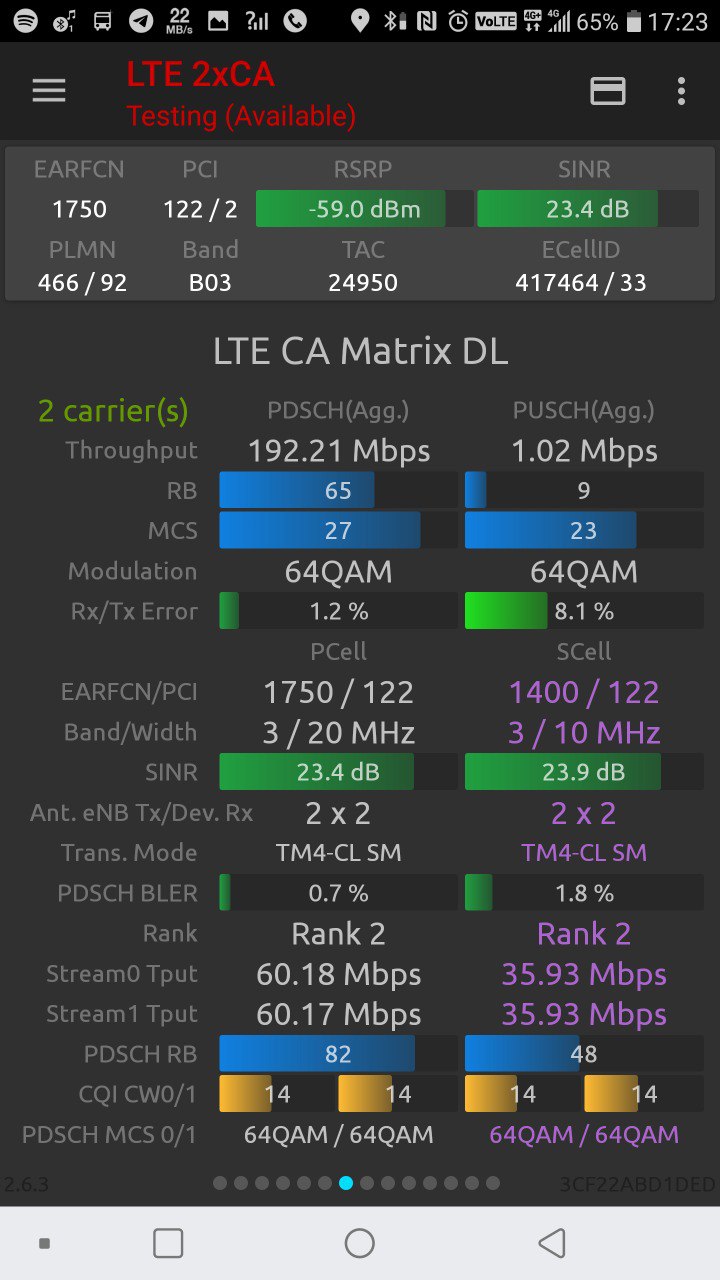Viewport: 720px width, 1280px height.
Task: Open the hamburger navigation drawer
Action: point(49,91)
